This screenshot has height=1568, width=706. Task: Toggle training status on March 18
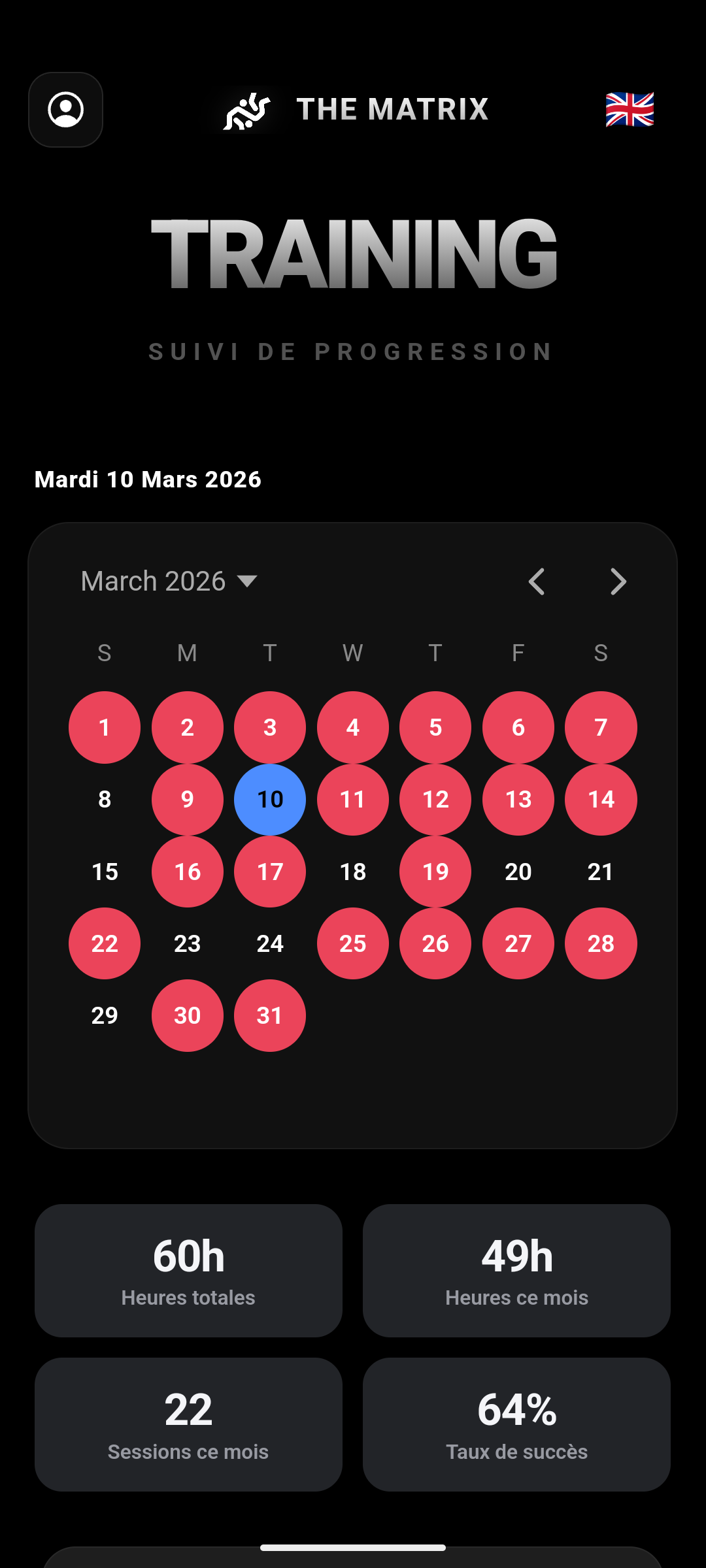click(352, 872)
